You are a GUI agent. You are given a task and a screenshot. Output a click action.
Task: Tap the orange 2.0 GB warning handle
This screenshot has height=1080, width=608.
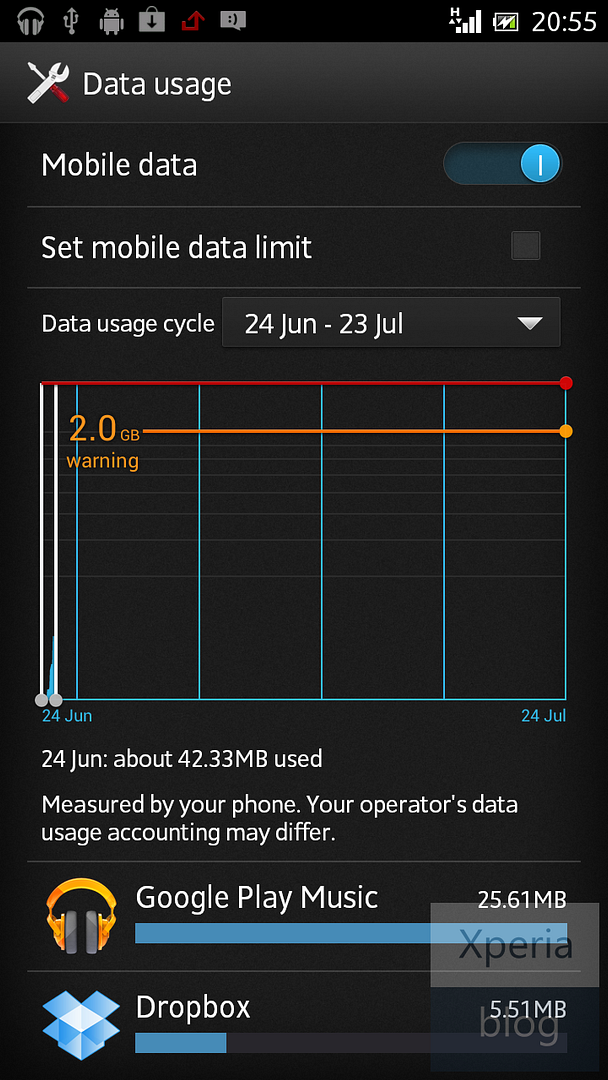coord(566,431)
